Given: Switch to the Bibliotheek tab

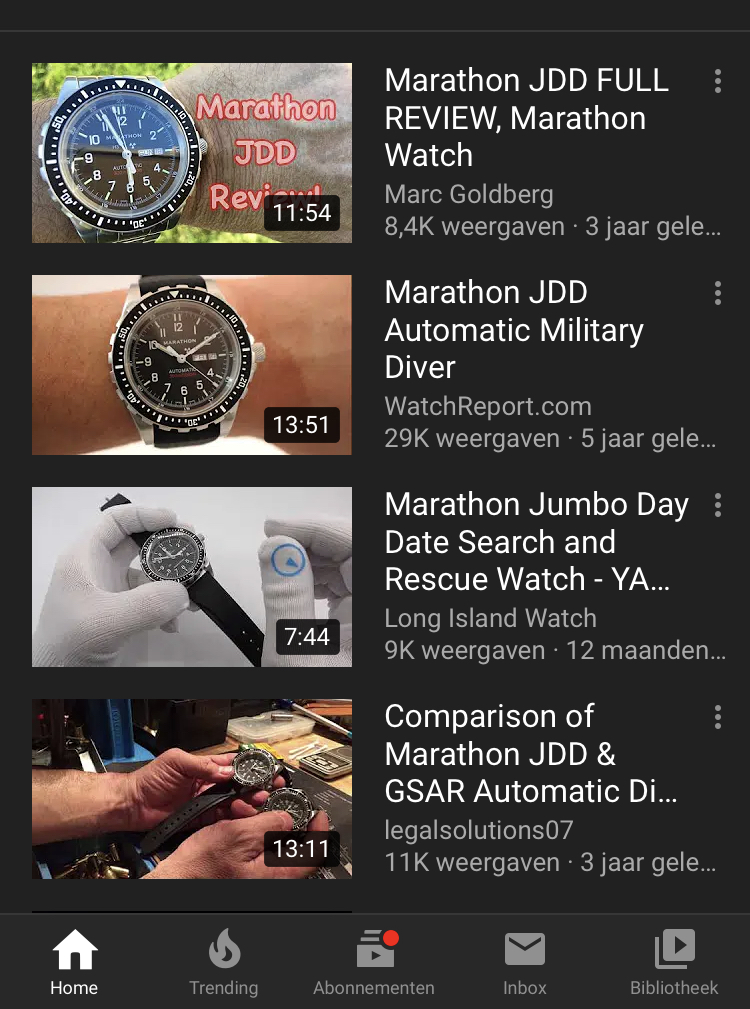Looking at the screenshot, I should coord(674,962).
